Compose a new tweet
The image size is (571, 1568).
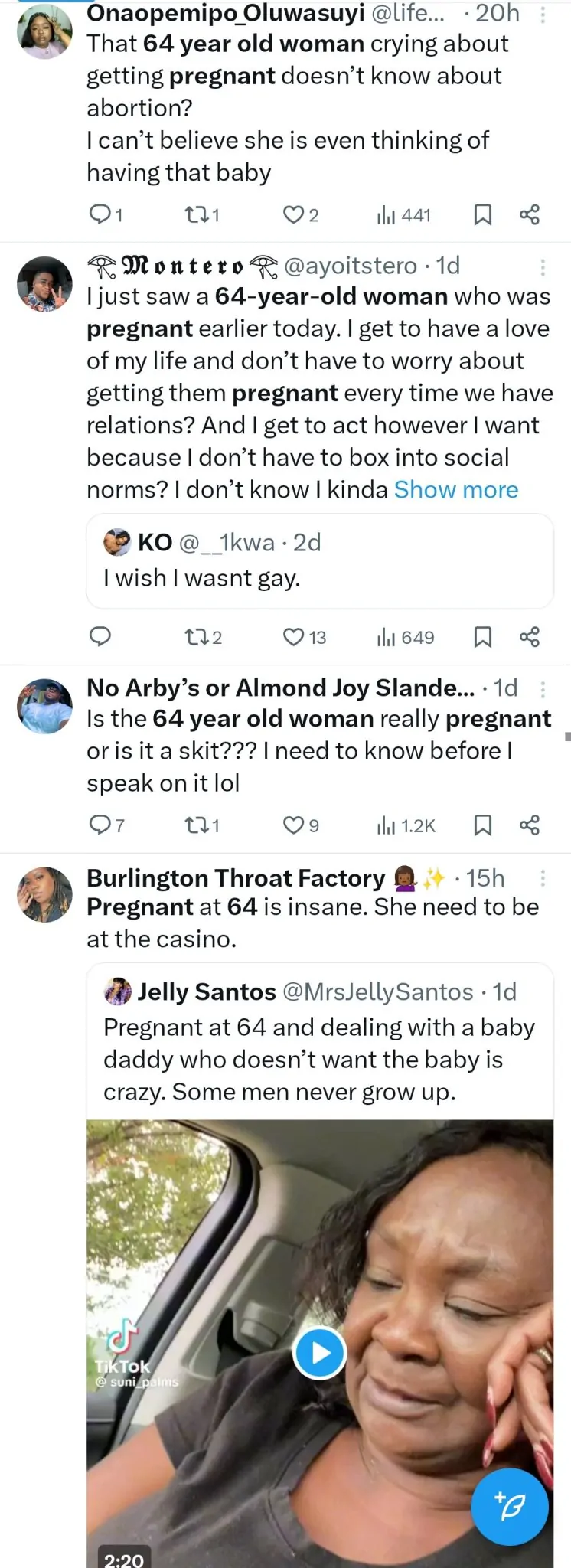(509, 1506)
